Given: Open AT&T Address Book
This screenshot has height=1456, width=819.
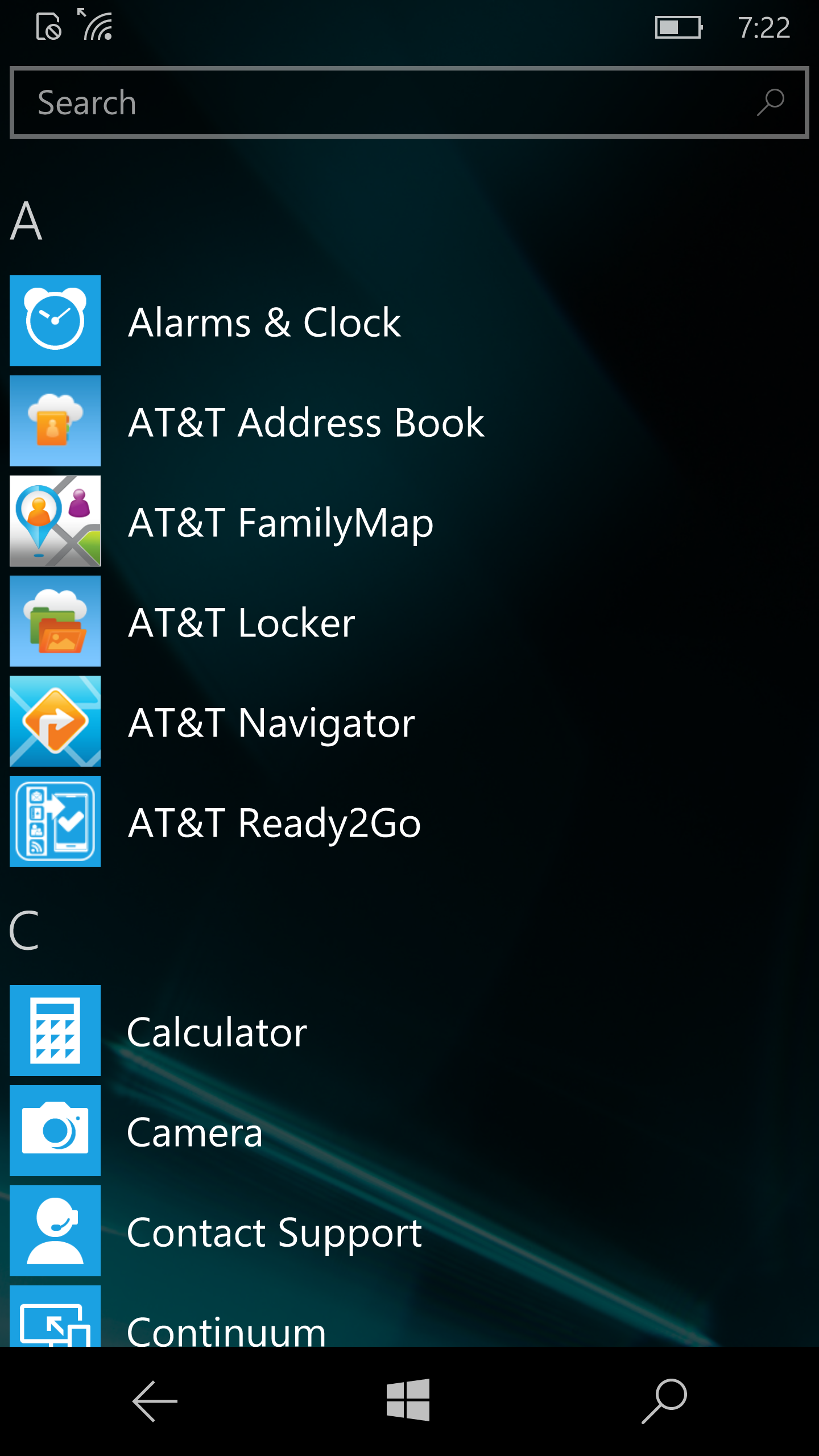Looking at the screenshot, I should [x=306, y=421].
